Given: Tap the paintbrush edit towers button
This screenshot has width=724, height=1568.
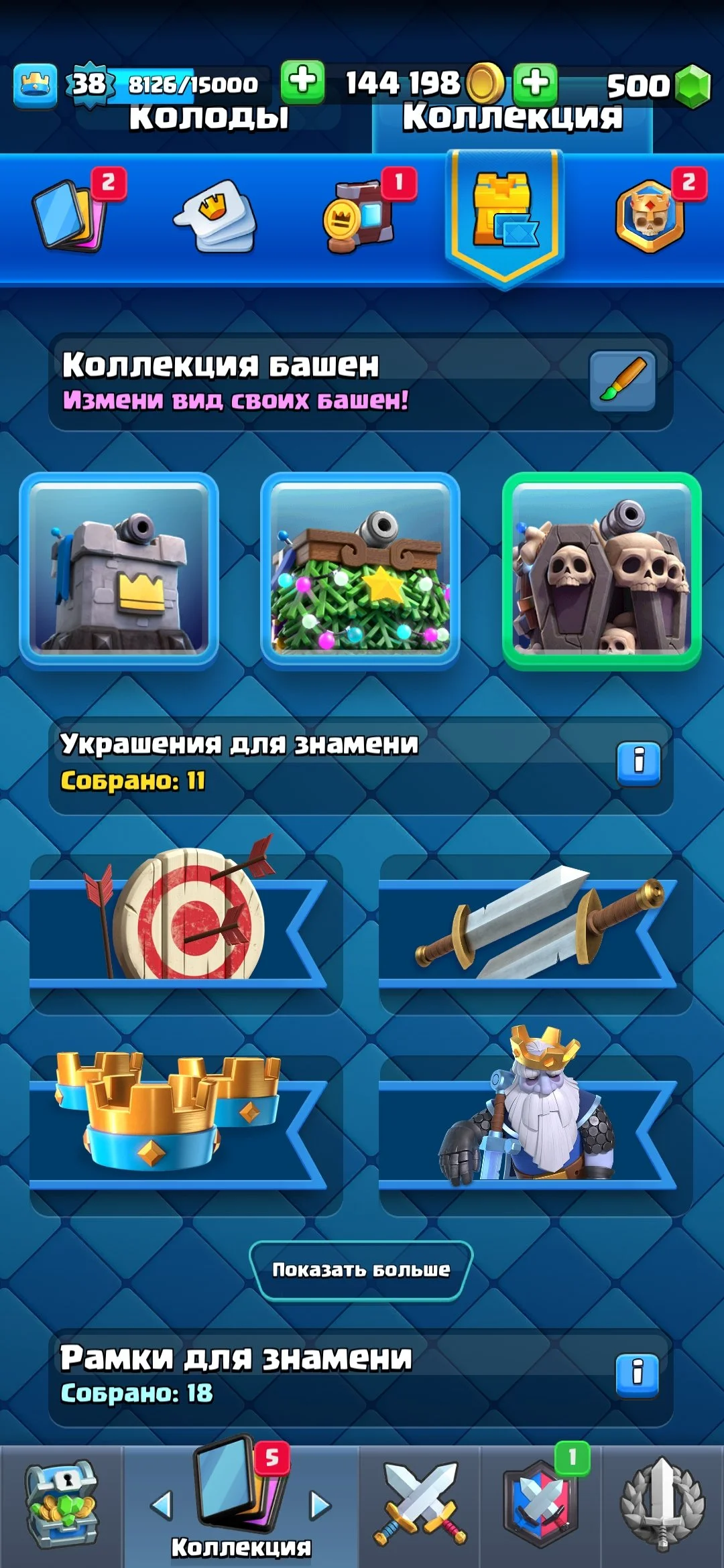Looking at the screenshot, I should (623, 381).
